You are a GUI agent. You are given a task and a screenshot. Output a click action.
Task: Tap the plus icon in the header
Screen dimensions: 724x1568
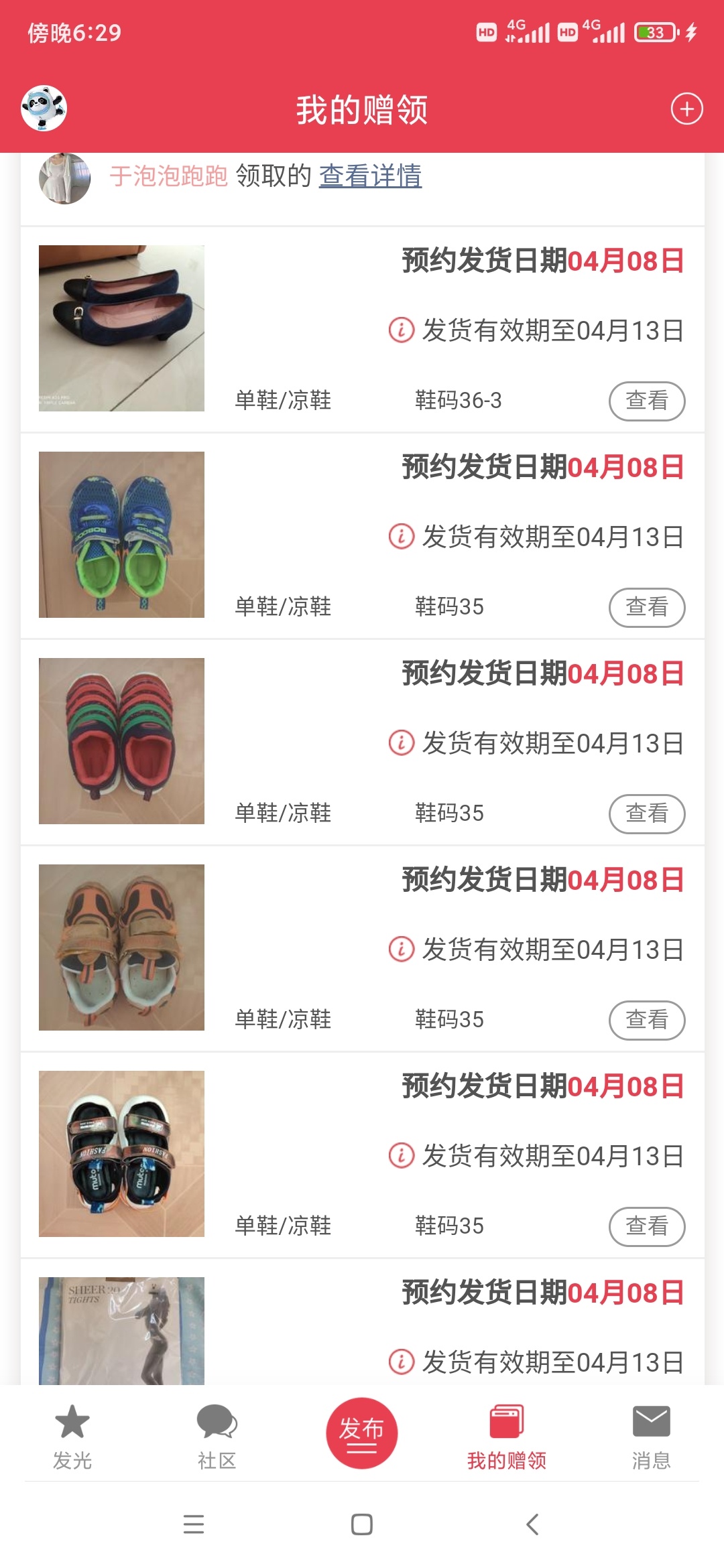[686, 109]
